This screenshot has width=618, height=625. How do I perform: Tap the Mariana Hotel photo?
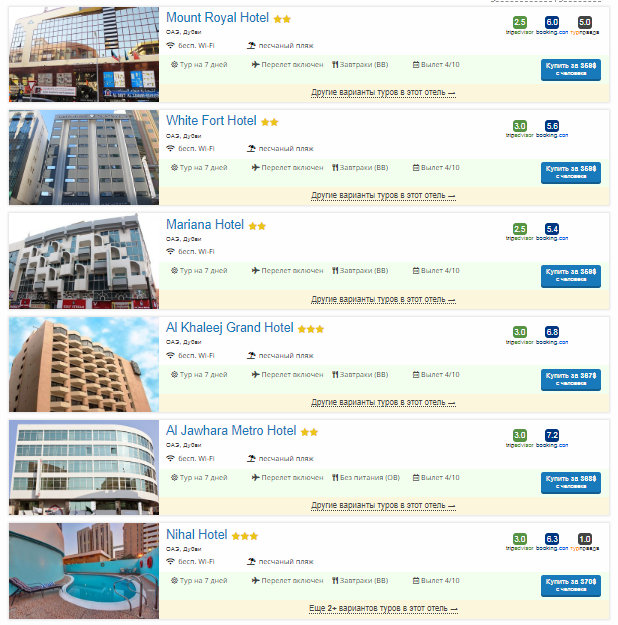(x=84, y=260)
